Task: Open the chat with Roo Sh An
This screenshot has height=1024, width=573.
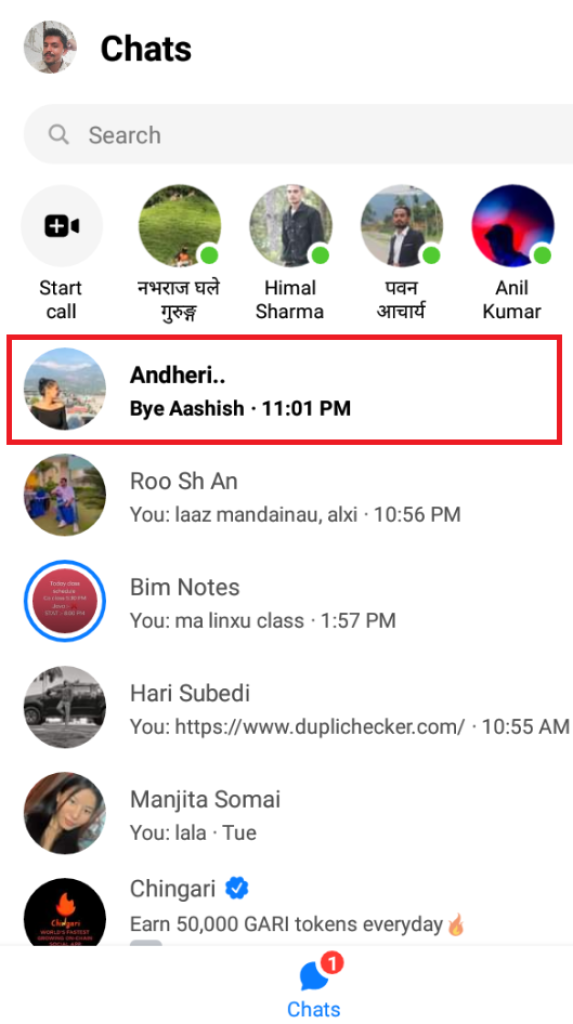Action: (x=286, y=496)
